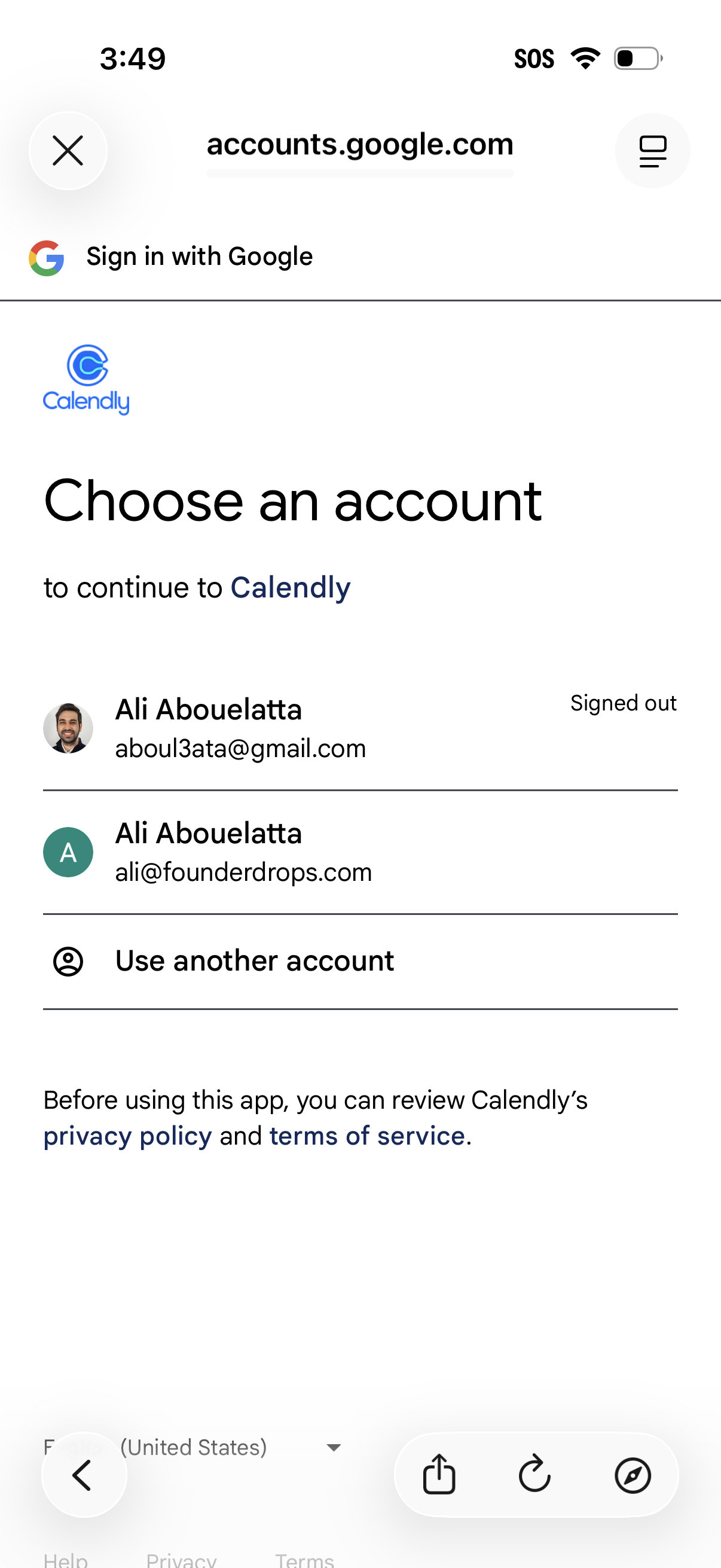This screenshot has height=1568, width=721.
Task: Tap the accounts.google.com address bar
Action: 359,144
